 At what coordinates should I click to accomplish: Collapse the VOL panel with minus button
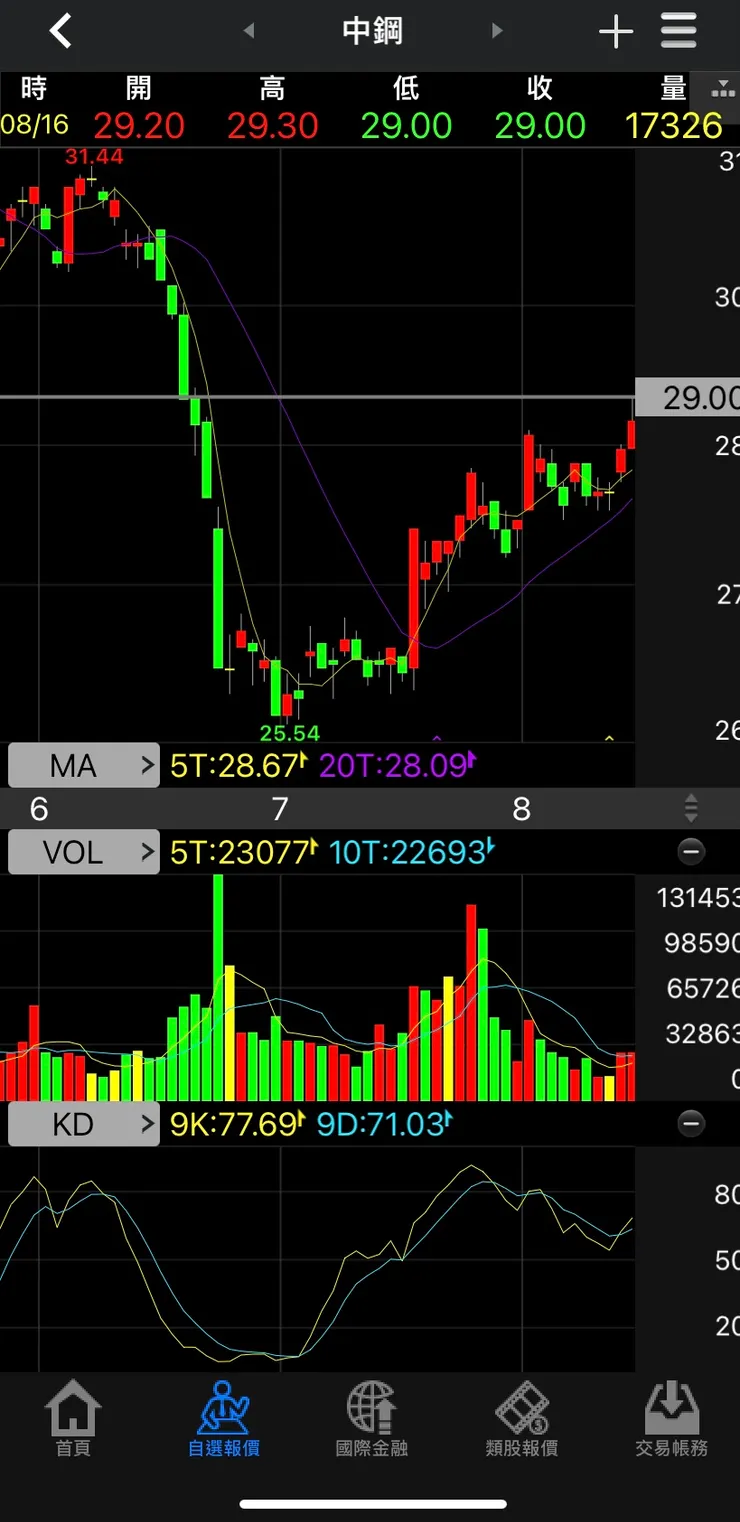[x=691, y=852]
